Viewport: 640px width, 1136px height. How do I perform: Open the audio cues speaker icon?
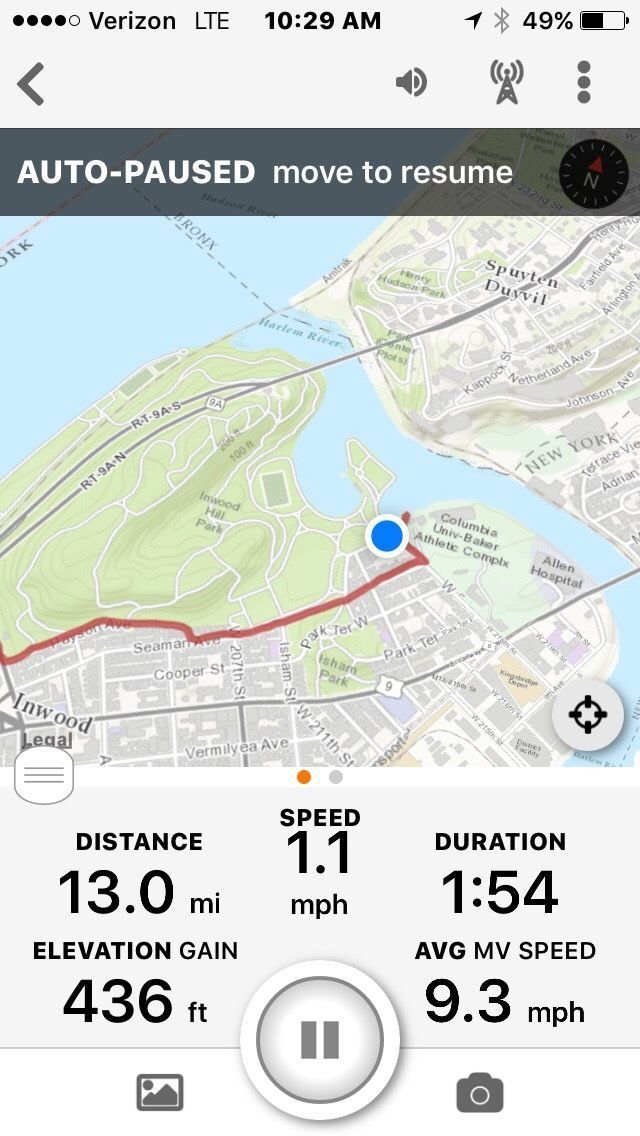click(411, 82)
